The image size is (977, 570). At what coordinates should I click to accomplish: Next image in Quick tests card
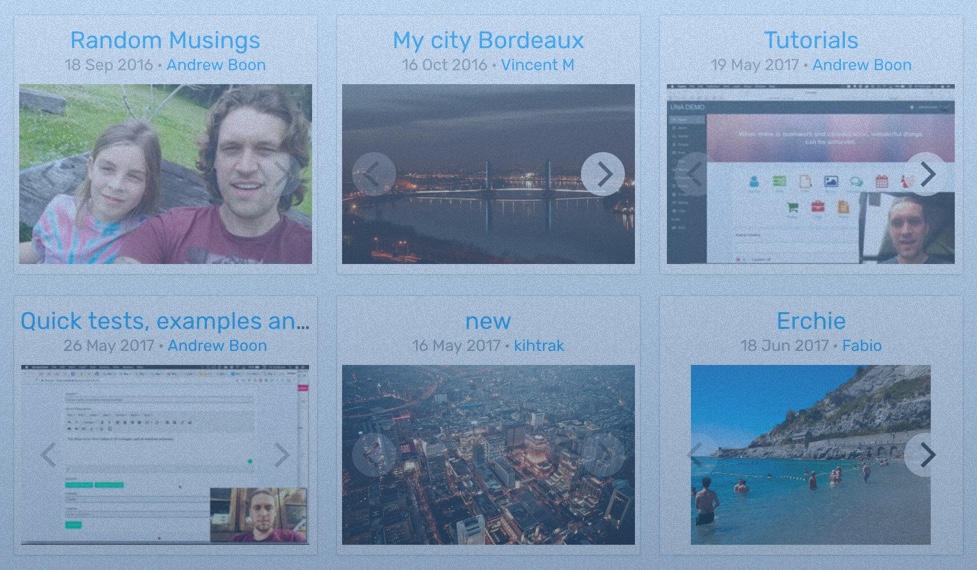pyautogui.click(x=281, y=455)
